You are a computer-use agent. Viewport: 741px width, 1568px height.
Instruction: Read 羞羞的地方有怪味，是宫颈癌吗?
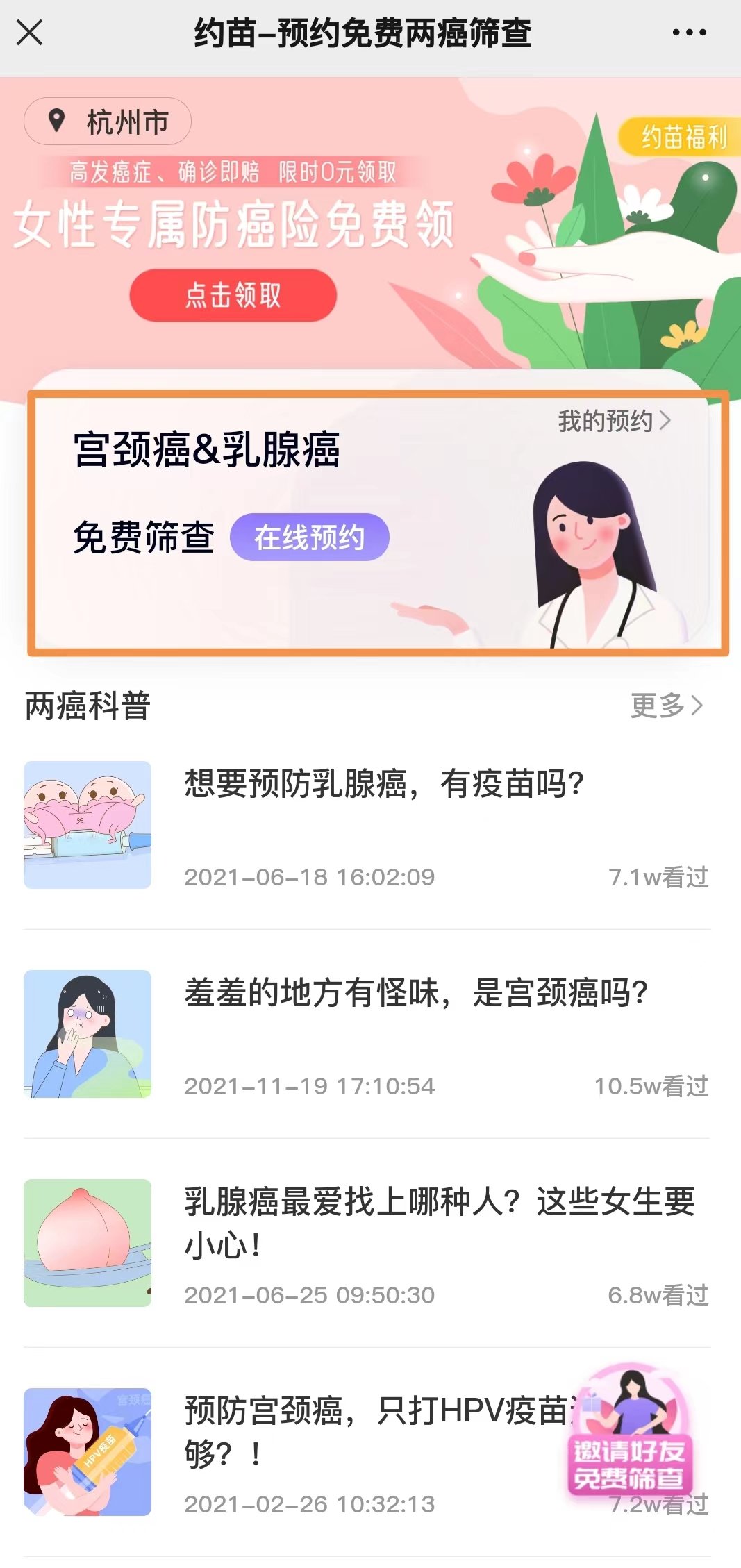[415, 993]
